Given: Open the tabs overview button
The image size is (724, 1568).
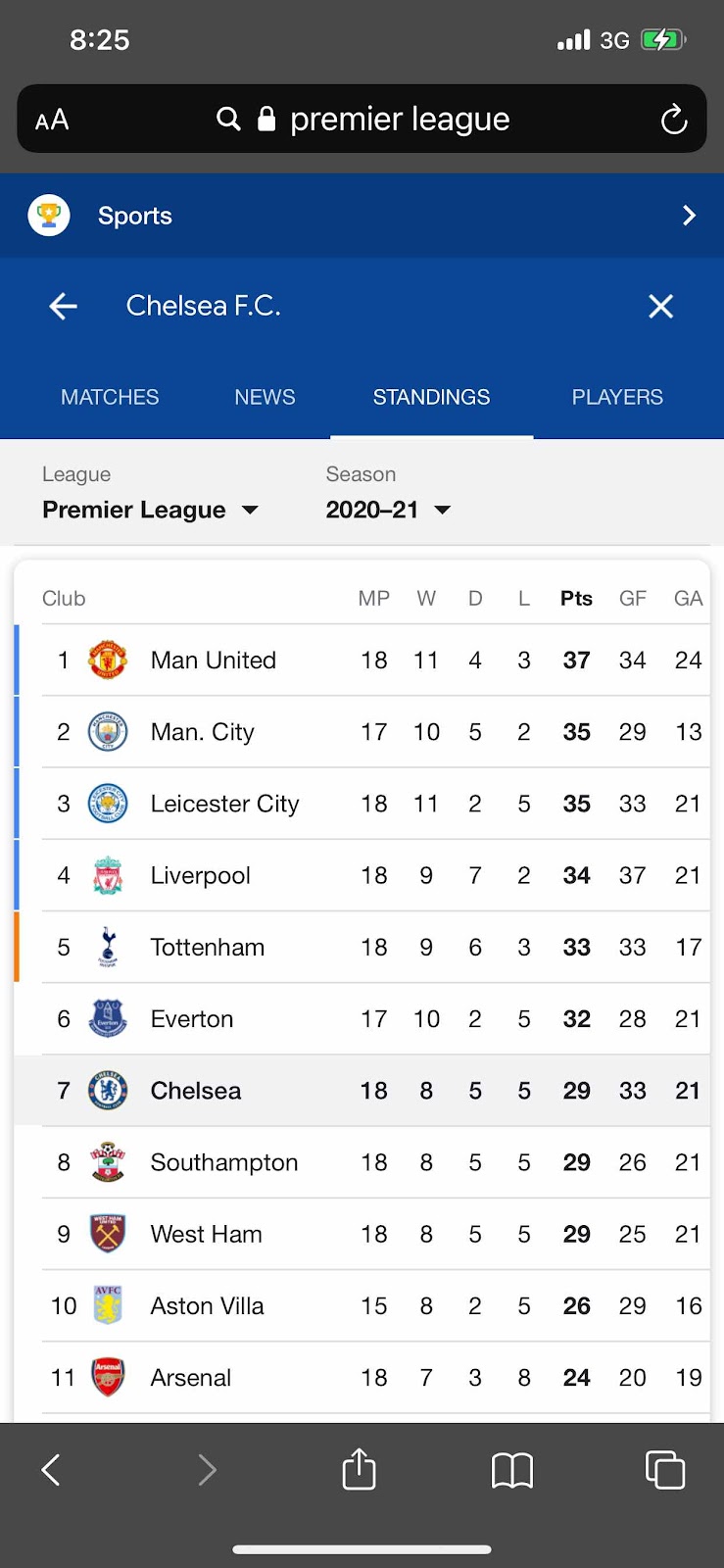Looking at the screenshot, I should point(665,1470).
